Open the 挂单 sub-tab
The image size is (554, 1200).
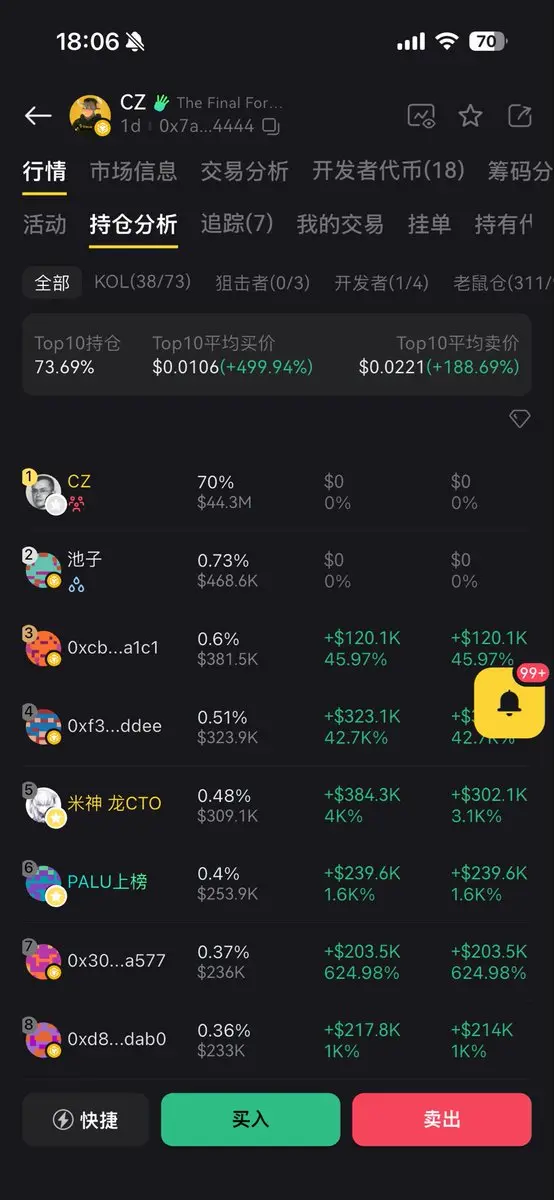coord(429,224)
